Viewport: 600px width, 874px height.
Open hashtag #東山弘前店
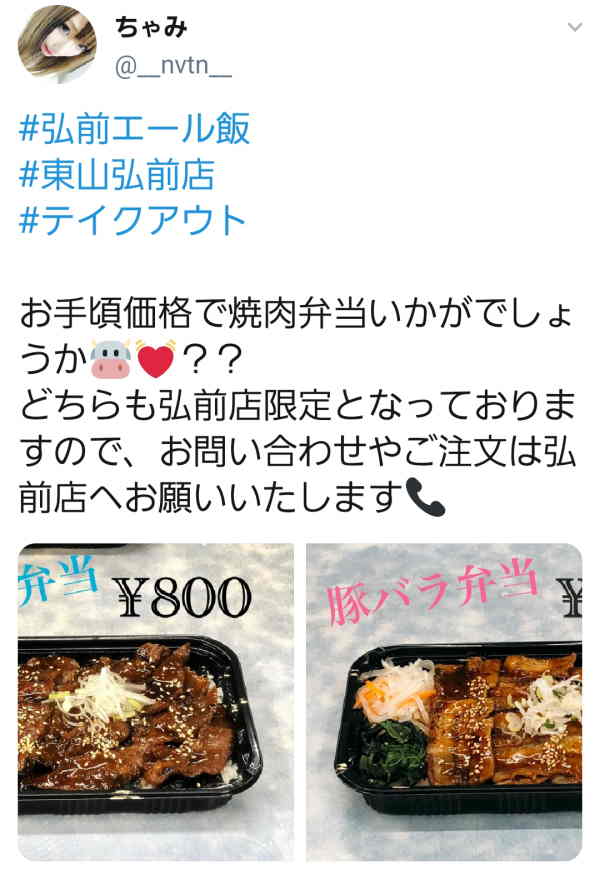116,174
